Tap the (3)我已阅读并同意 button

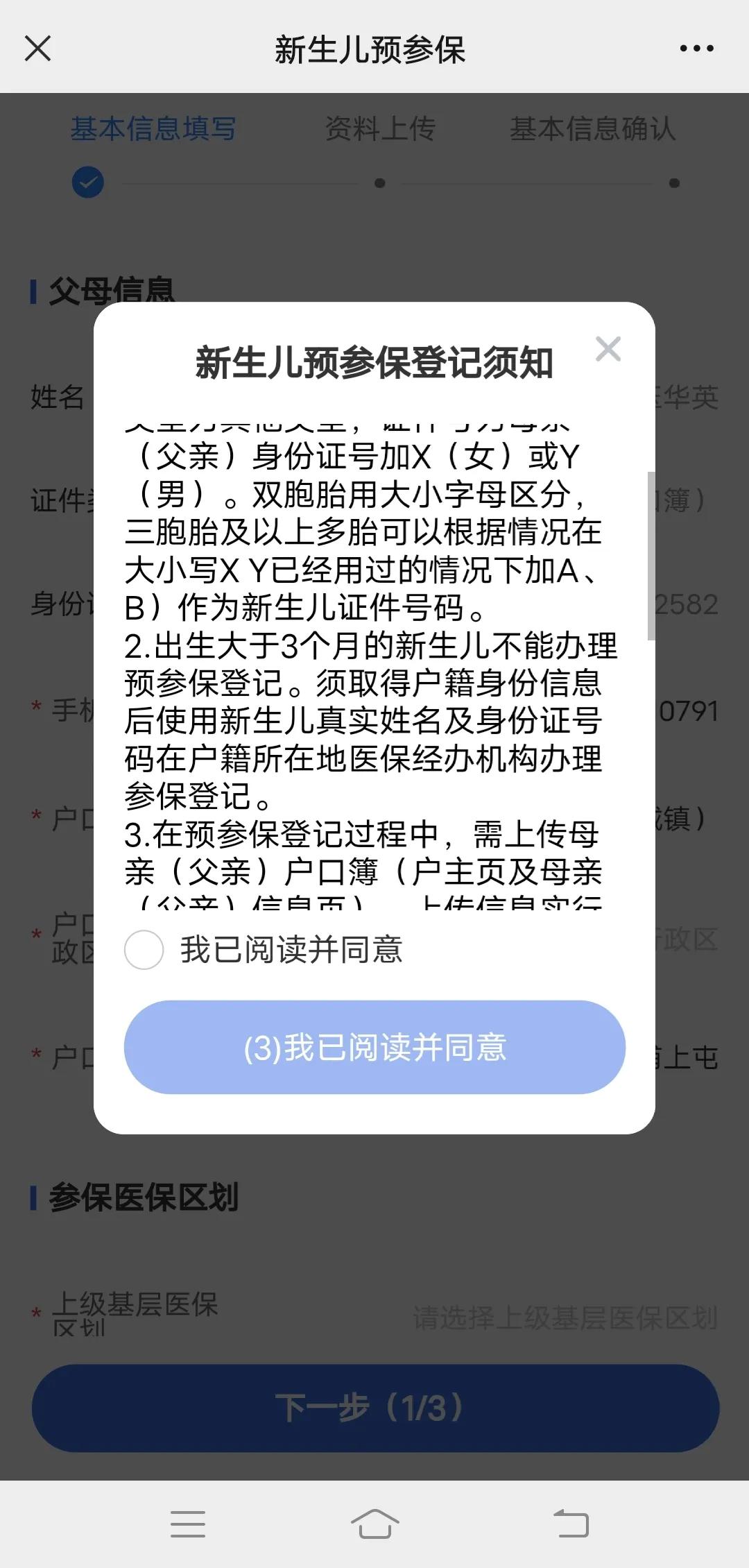[374, 1048]
